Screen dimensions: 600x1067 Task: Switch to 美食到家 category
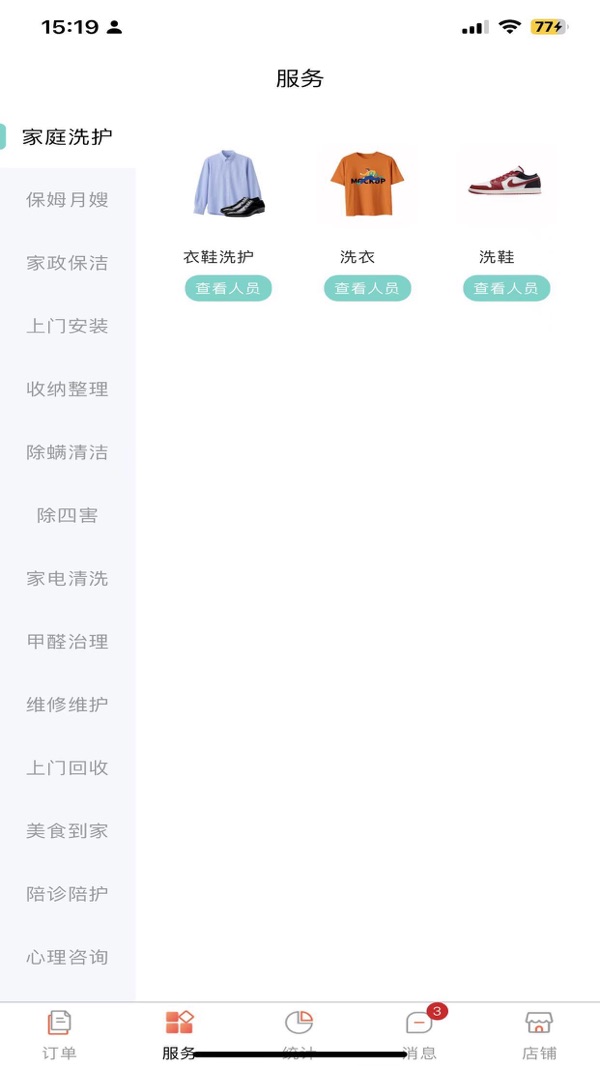click(67, 830)
